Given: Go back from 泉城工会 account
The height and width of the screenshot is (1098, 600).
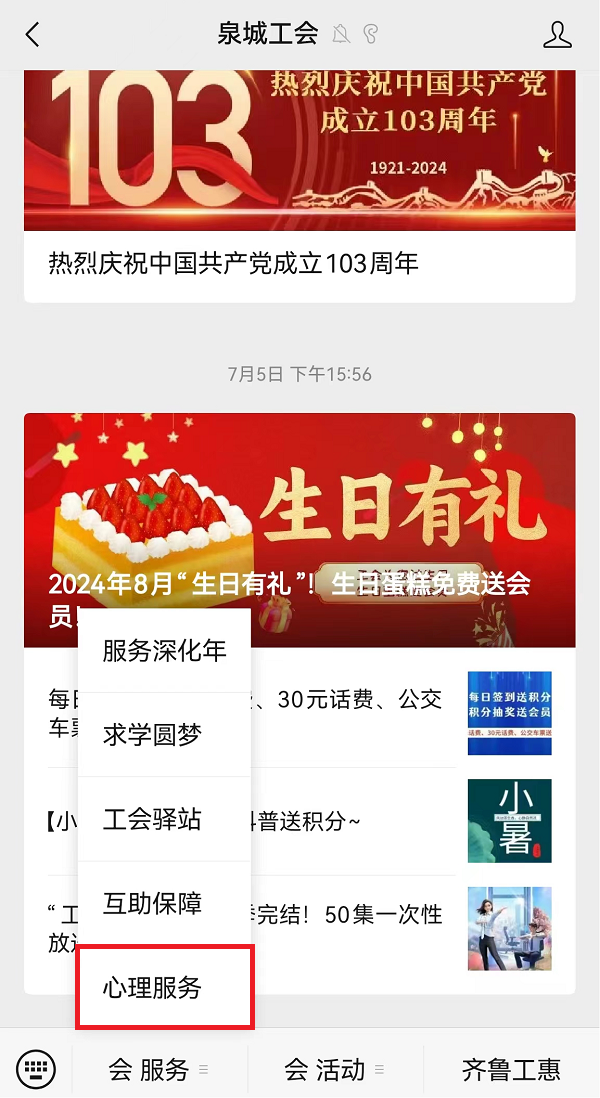Looking at the screenshot, I should click(x=32, y=35).
